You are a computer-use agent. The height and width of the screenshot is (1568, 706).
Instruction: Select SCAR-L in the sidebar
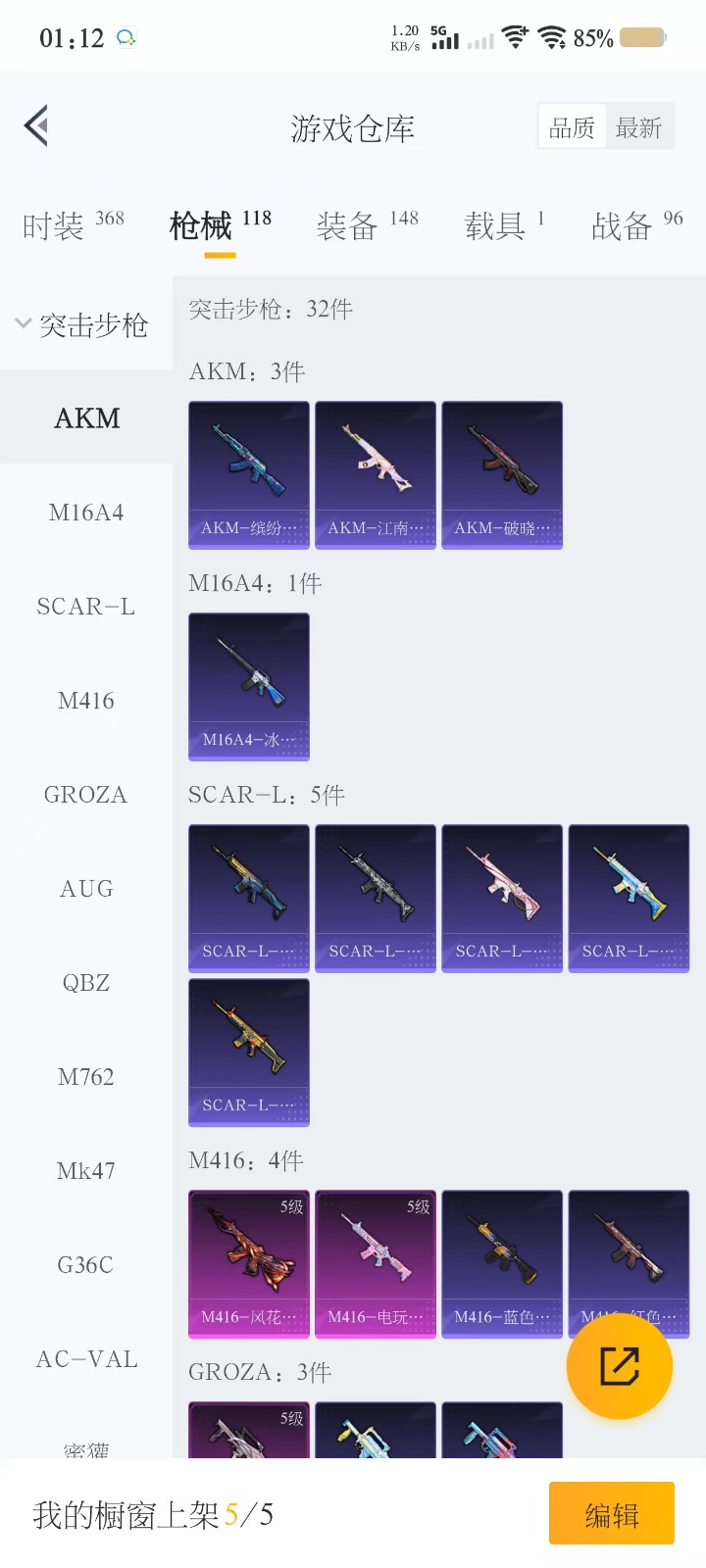tap(86, 607)
